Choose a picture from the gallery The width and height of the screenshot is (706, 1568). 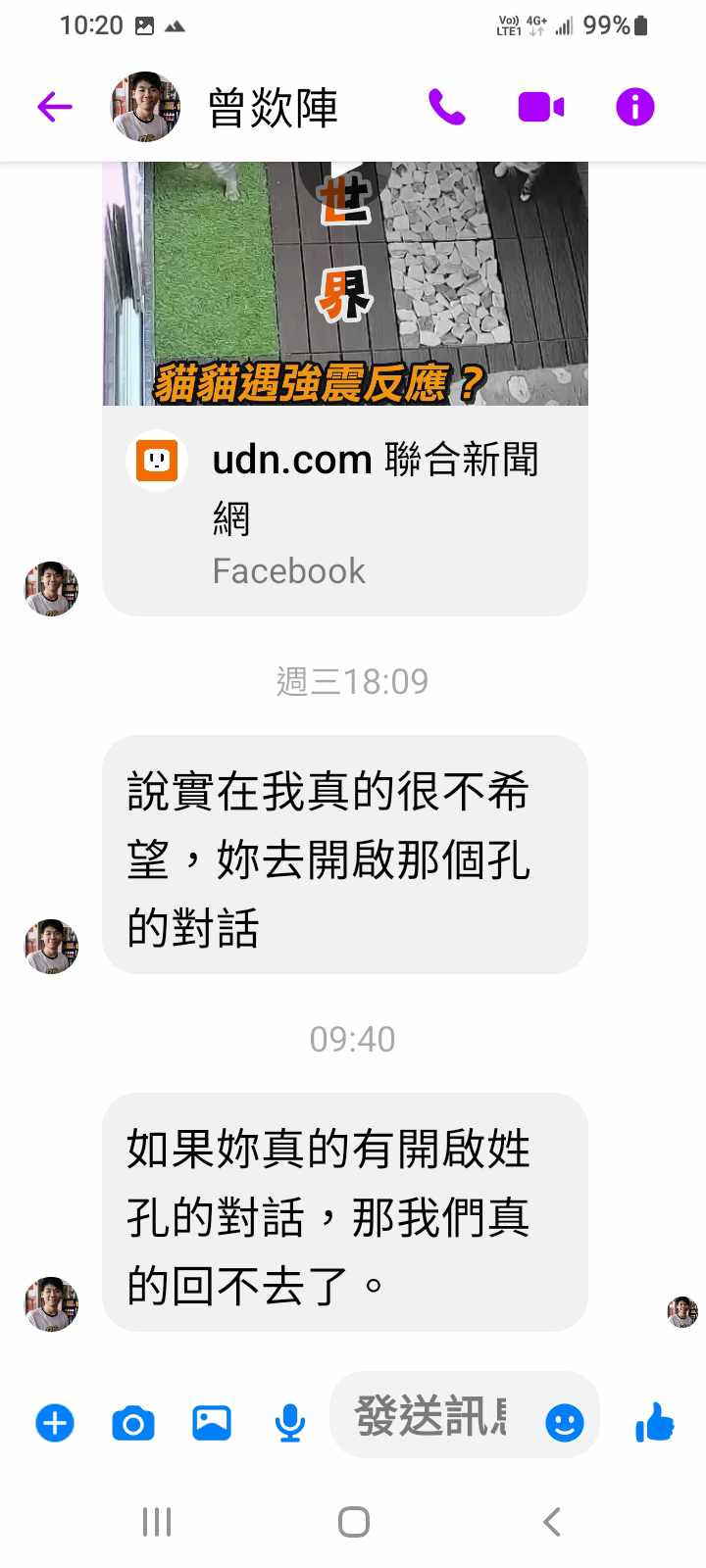click(212, 1422)
